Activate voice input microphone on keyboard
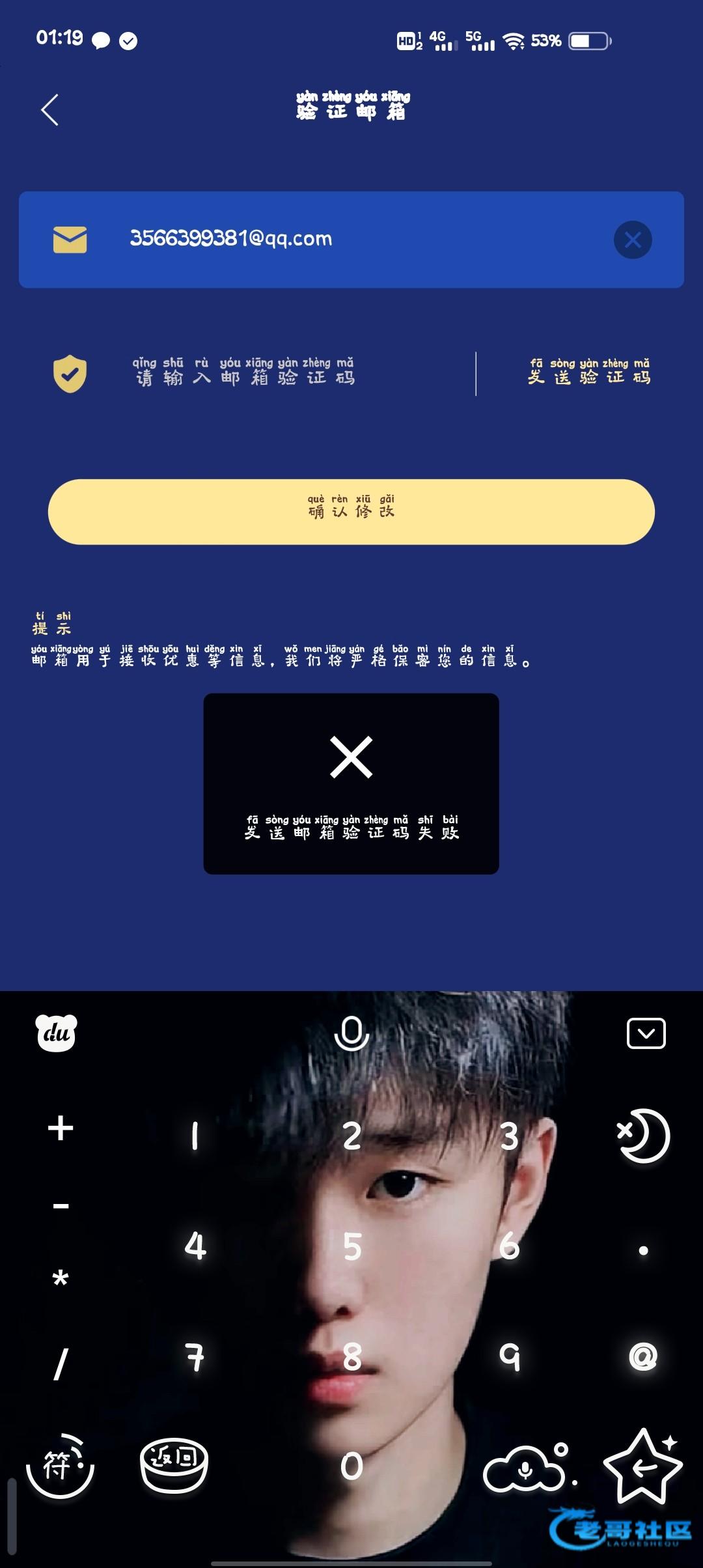 (351, 1033)
